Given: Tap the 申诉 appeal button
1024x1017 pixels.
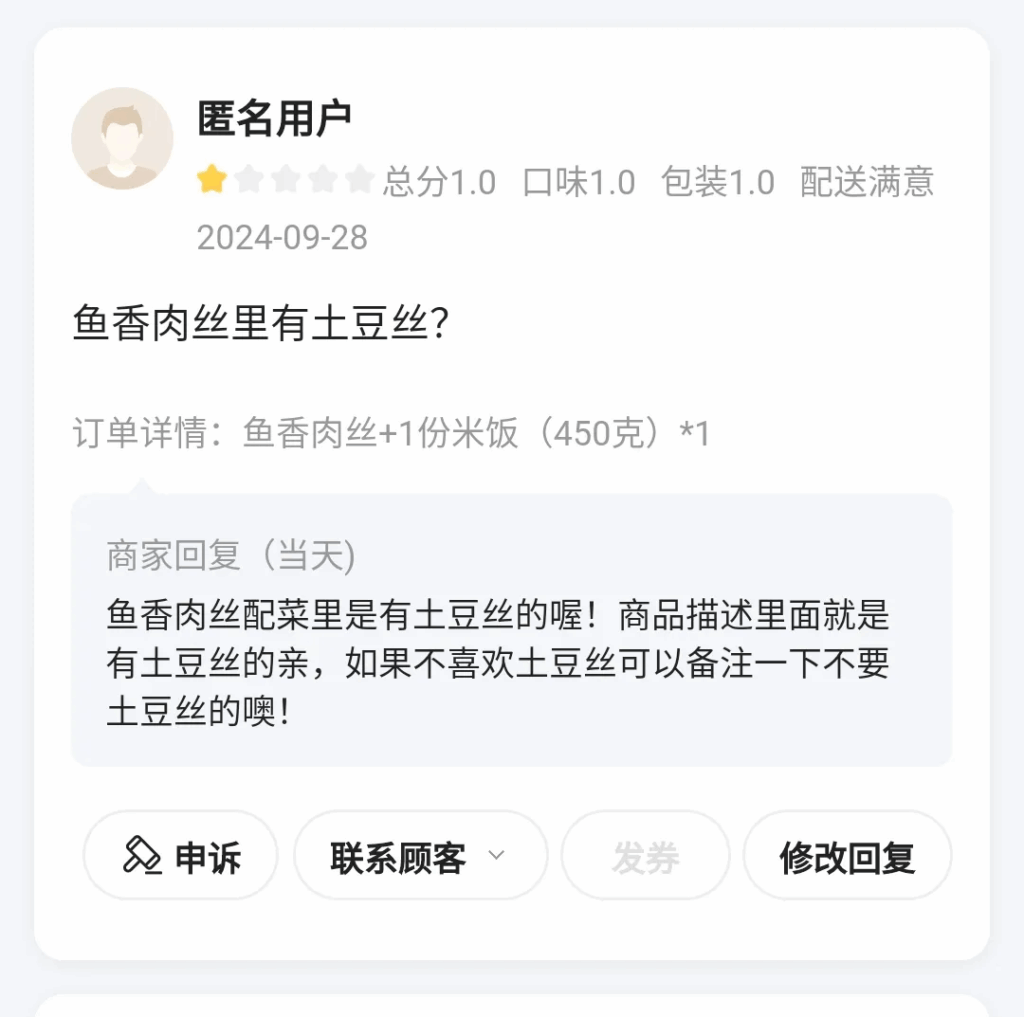Looking at the screenshot, I should pyautogui.click(x=181, y=856).
